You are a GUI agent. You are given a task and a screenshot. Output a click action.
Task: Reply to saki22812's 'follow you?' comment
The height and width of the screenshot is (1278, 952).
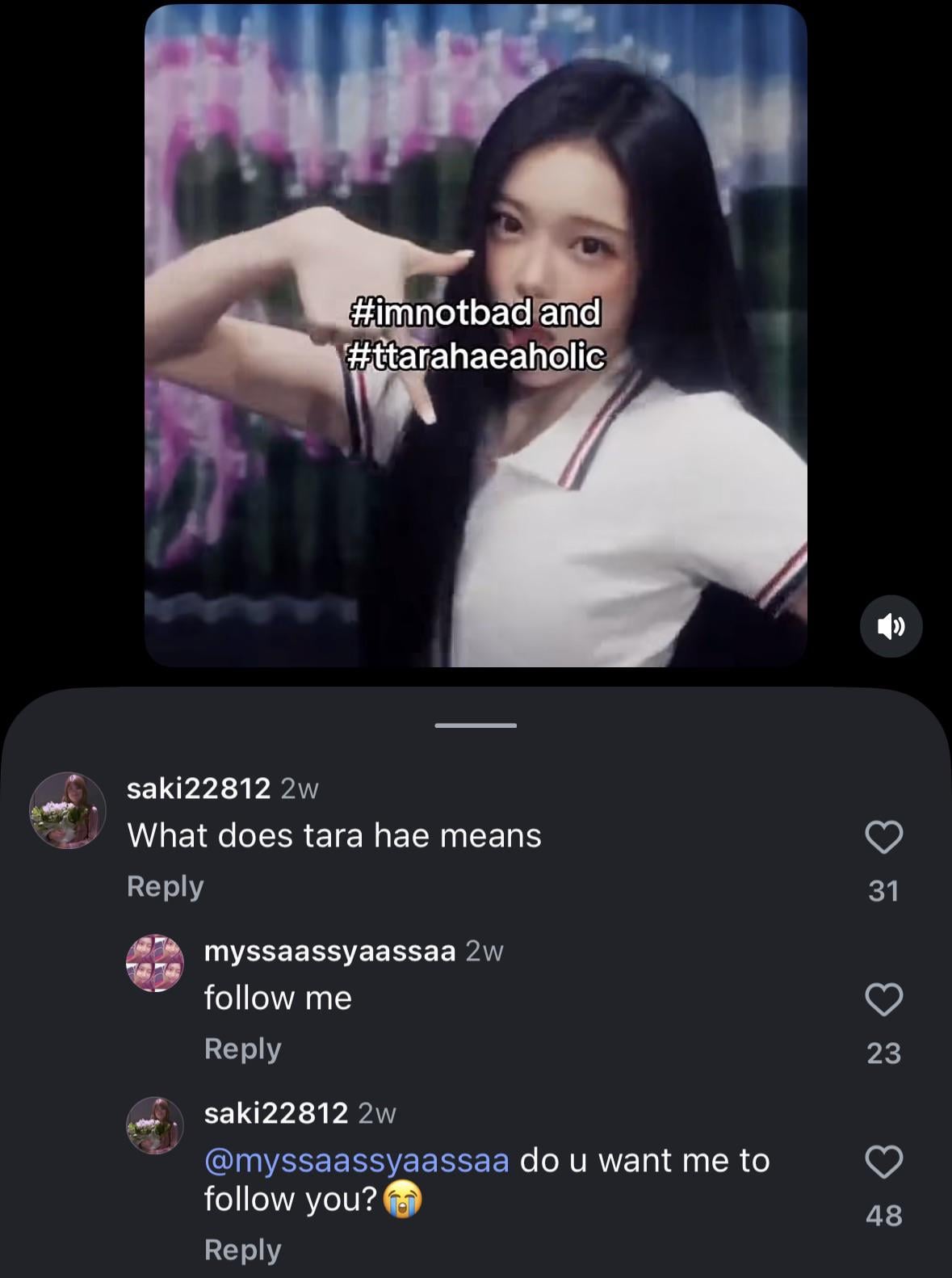[x=242, y=1250]
